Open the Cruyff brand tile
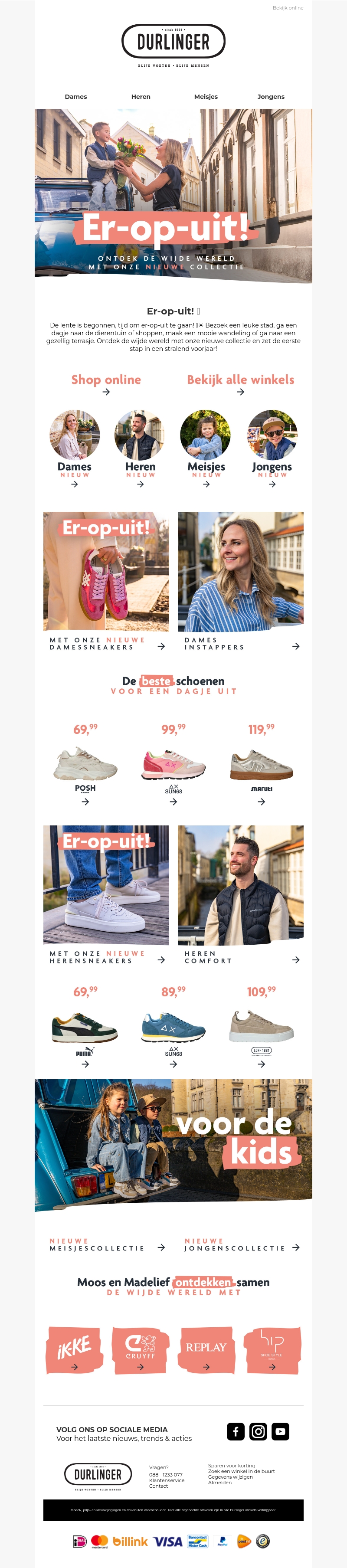 point(141,1351)
